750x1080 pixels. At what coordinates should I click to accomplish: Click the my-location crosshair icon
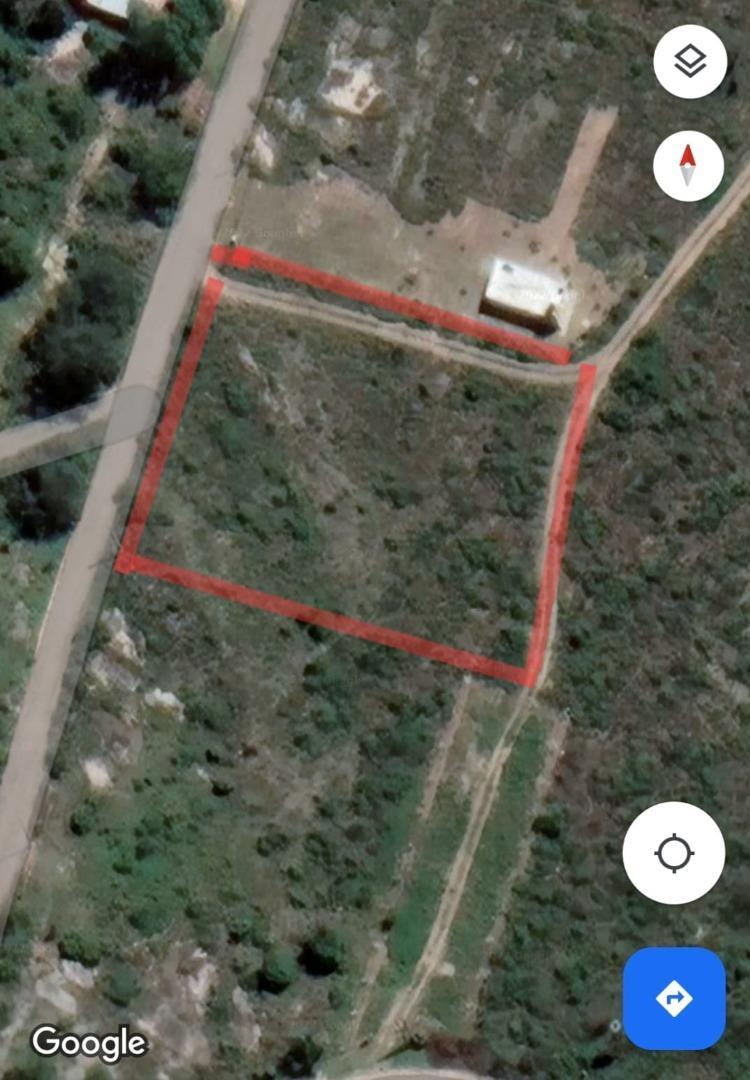pyautogui.click(x=674, y=851)
